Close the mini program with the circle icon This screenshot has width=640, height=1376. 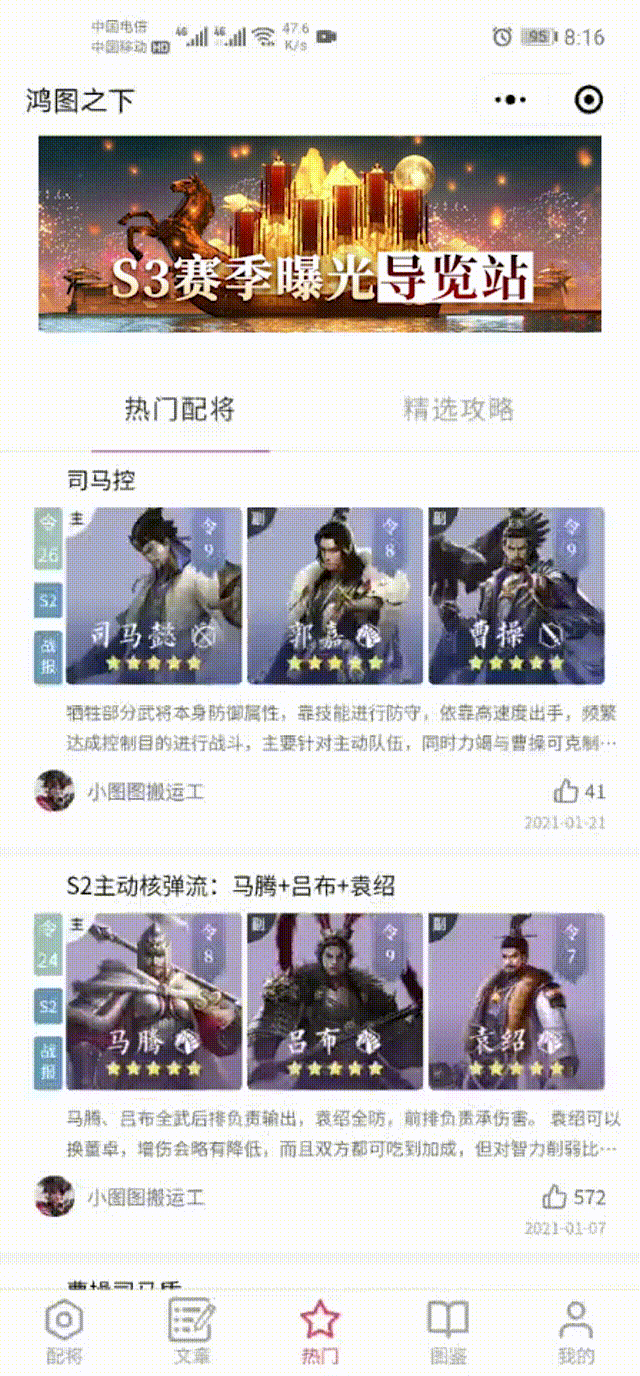pos(589,100)
